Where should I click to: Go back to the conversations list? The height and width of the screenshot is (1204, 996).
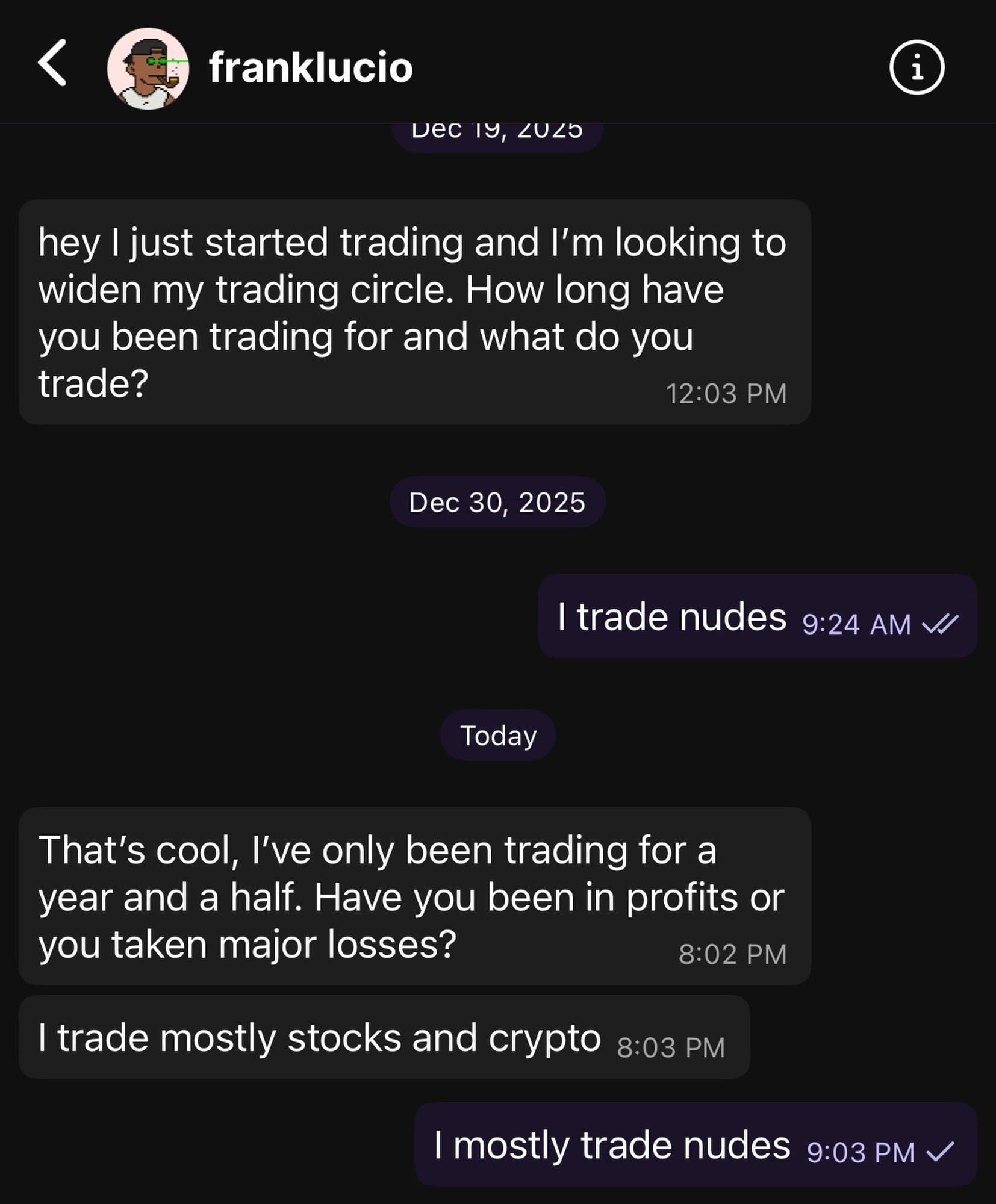point(52,63)
